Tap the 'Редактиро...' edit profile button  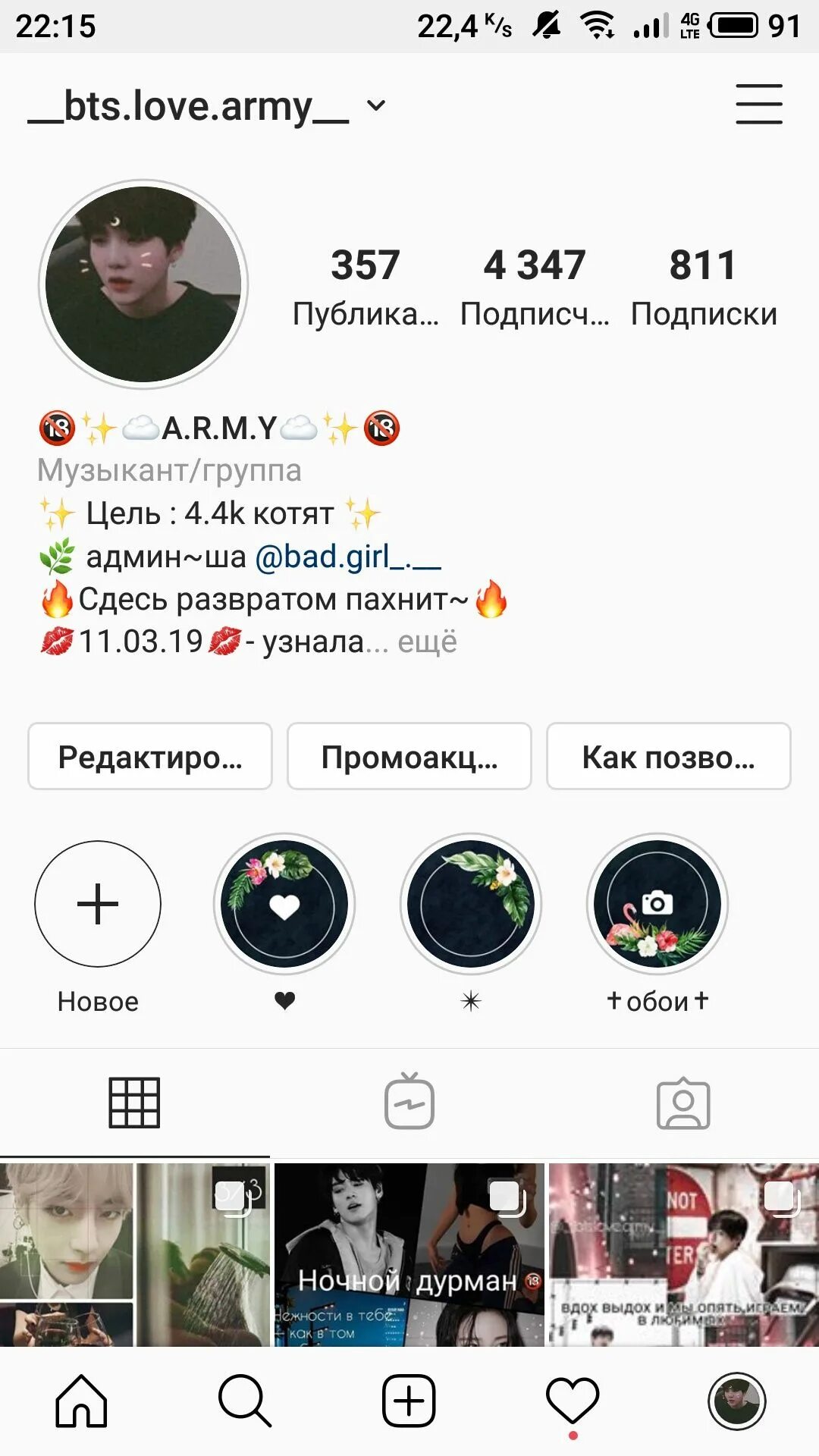click(150, 757)
